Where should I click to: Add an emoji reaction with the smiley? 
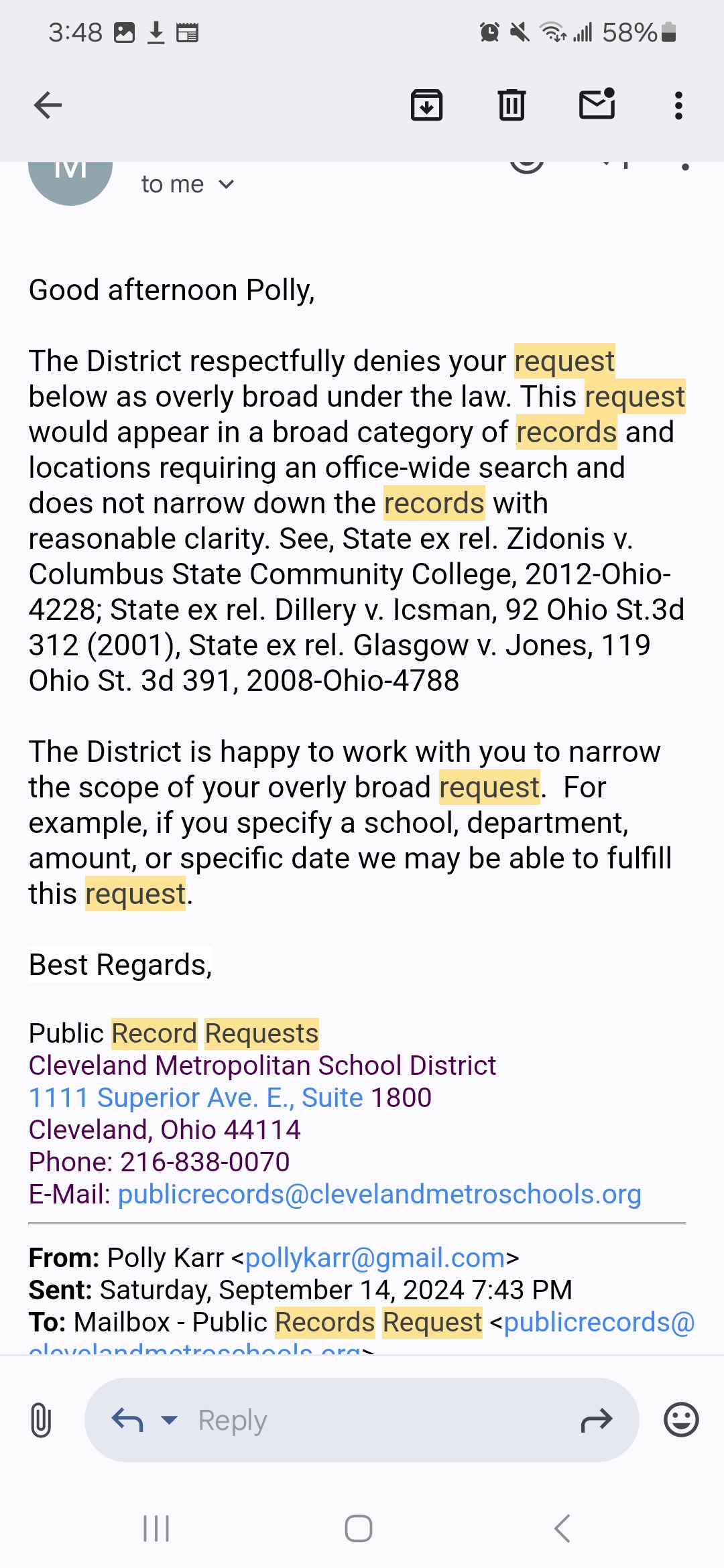point(681,1419)
